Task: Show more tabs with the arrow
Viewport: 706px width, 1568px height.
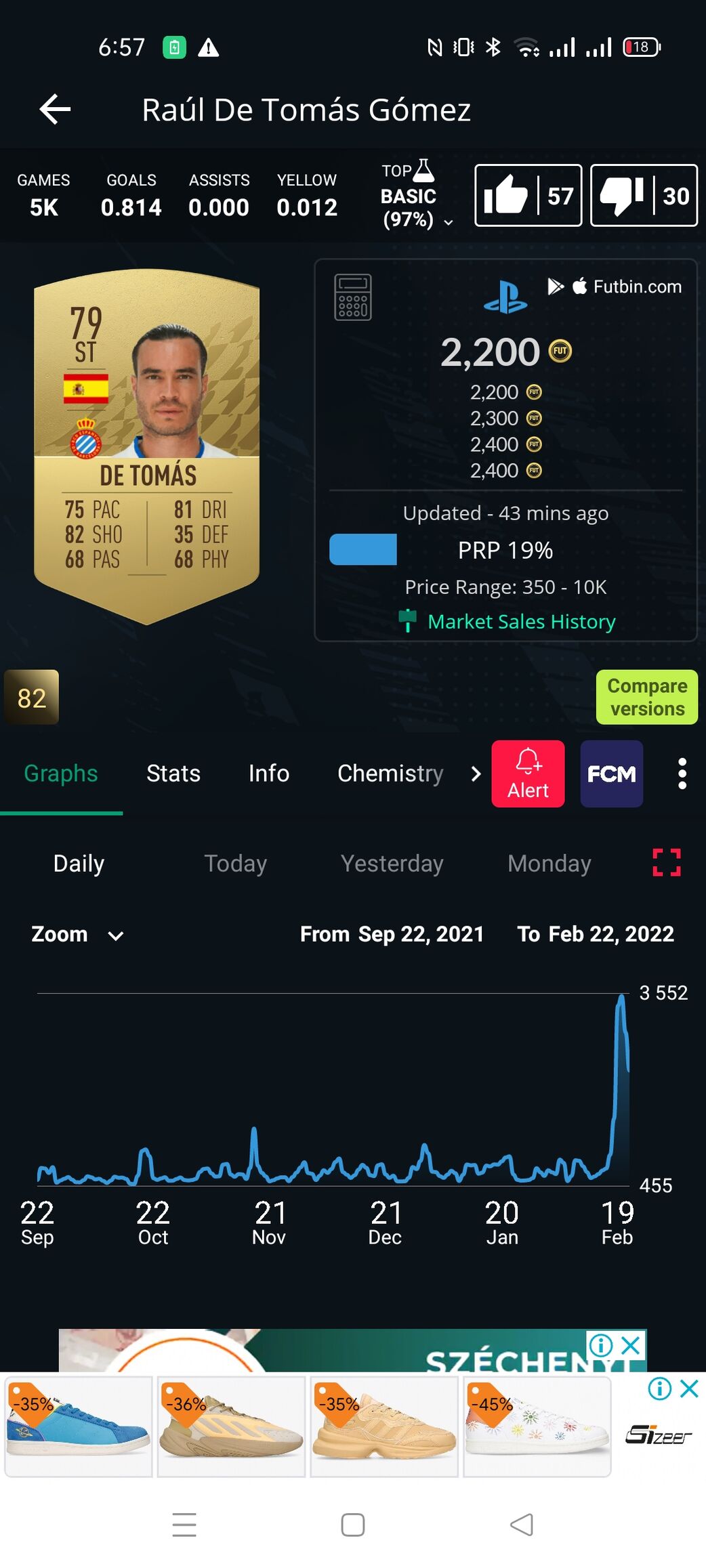Action: coord(476,774)
